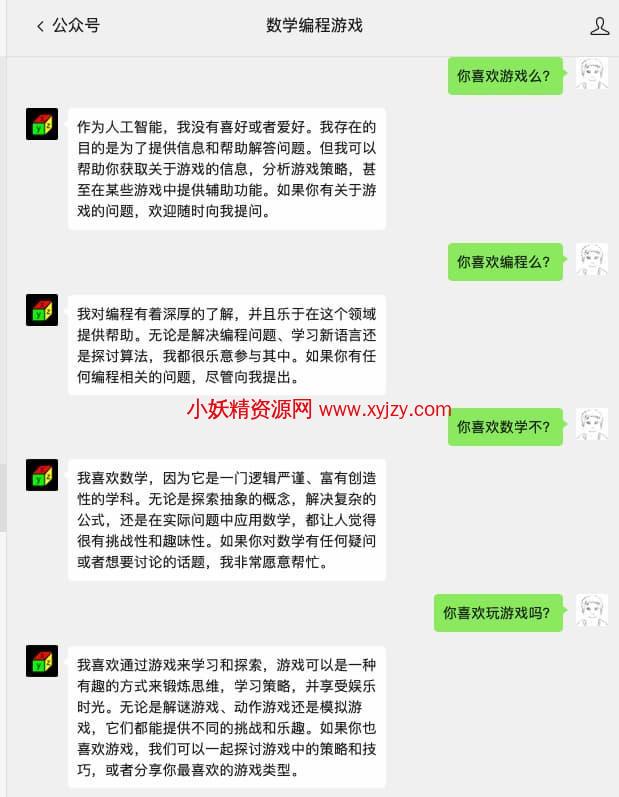
Task: Tap the bot avatar beside the 我喜欢数学 reply
Action: 42,475
